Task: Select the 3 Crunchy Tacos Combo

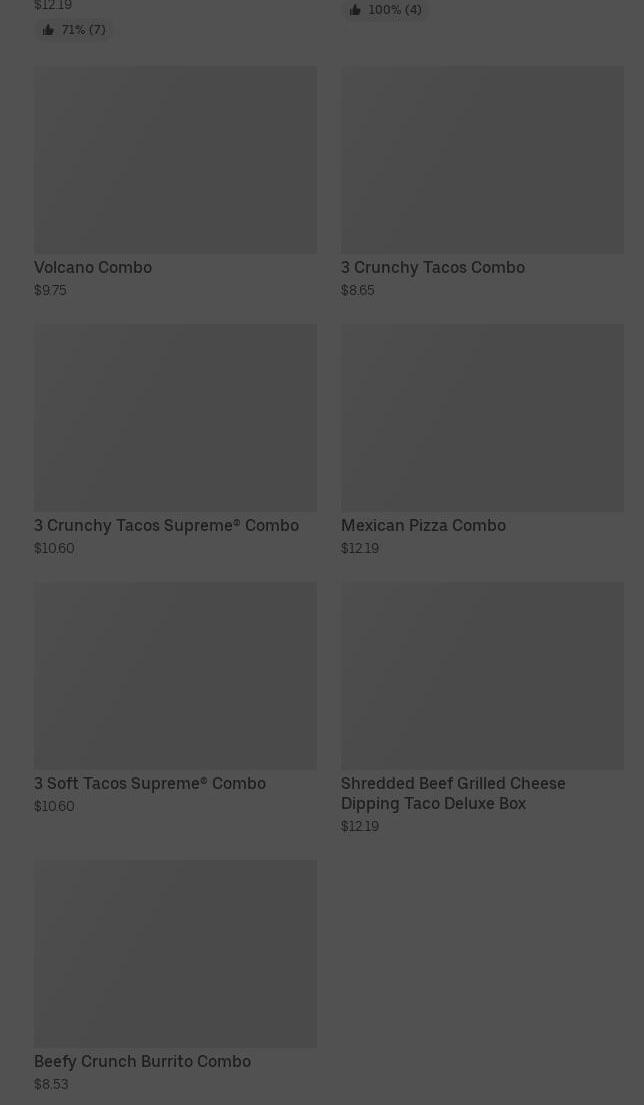Action: [x=482, y=160]
